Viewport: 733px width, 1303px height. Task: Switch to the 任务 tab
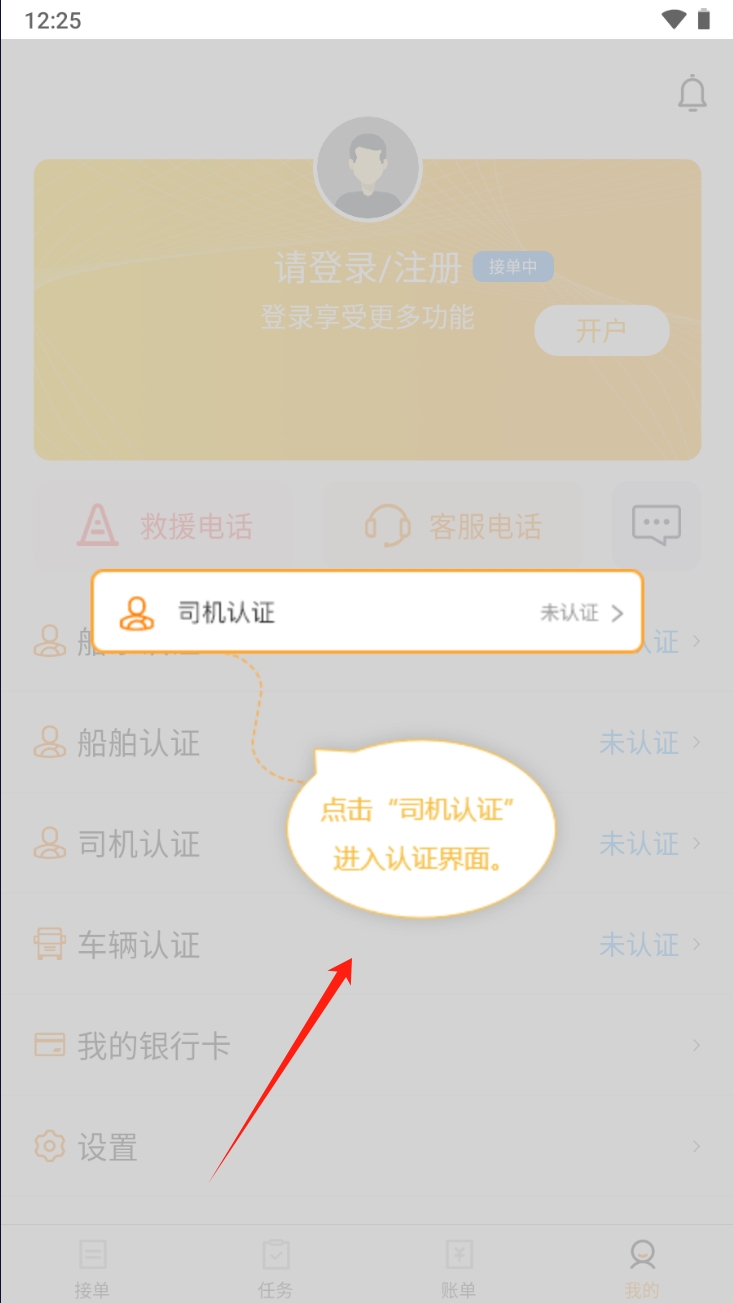pyautogui.click(x=275, y=1268)
